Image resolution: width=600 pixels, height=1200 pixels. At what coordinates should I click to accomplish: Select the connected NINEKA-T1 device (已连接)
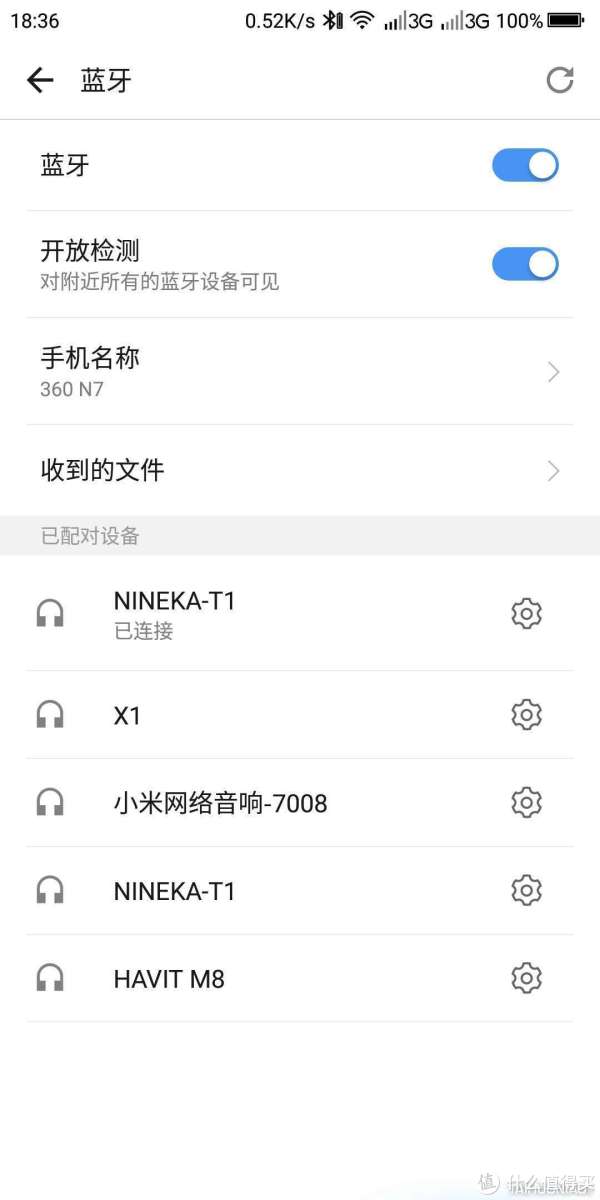(175, 613)
